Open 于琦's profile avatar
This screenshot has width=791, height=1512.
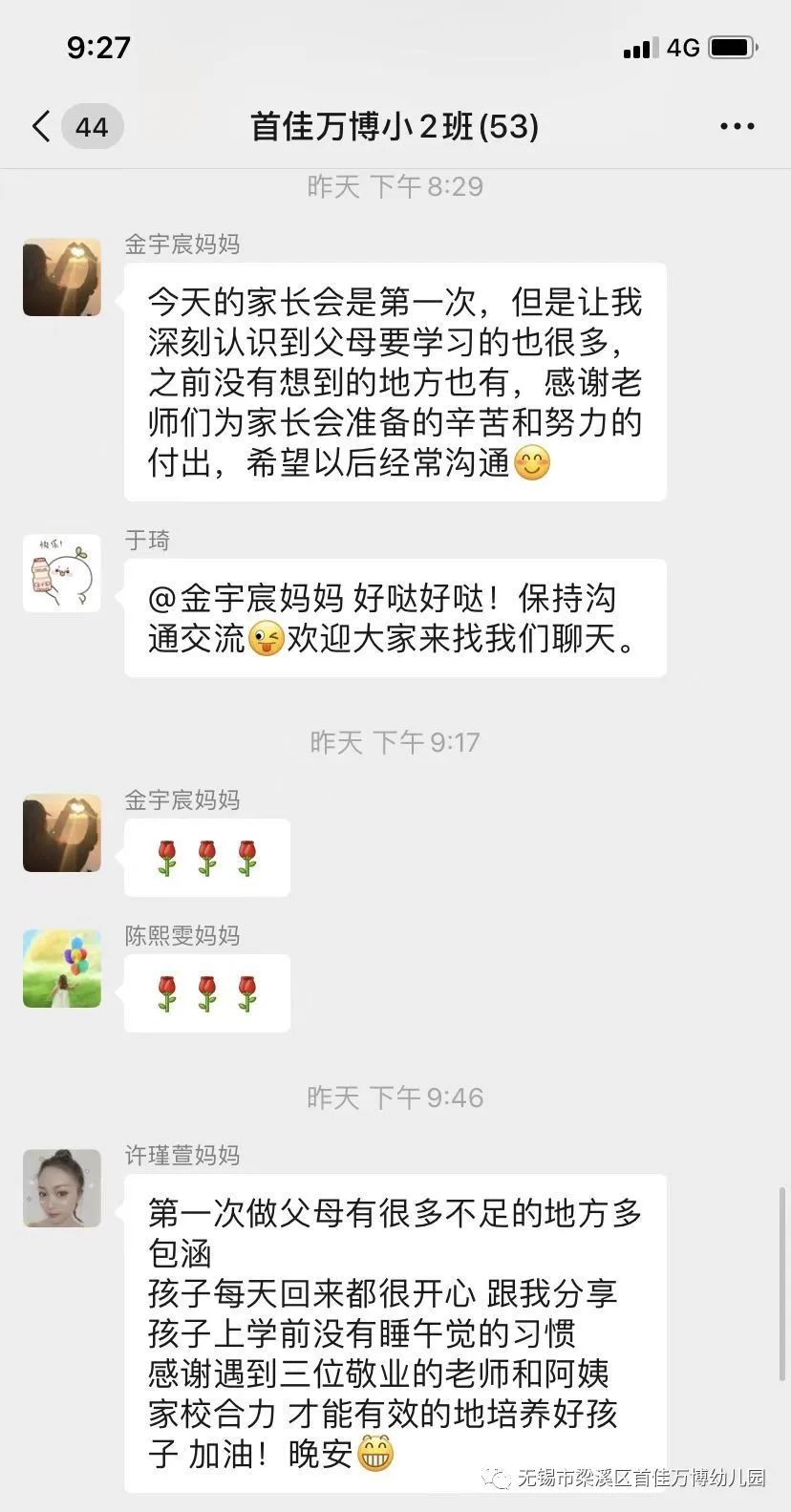[x=62, y=573]
